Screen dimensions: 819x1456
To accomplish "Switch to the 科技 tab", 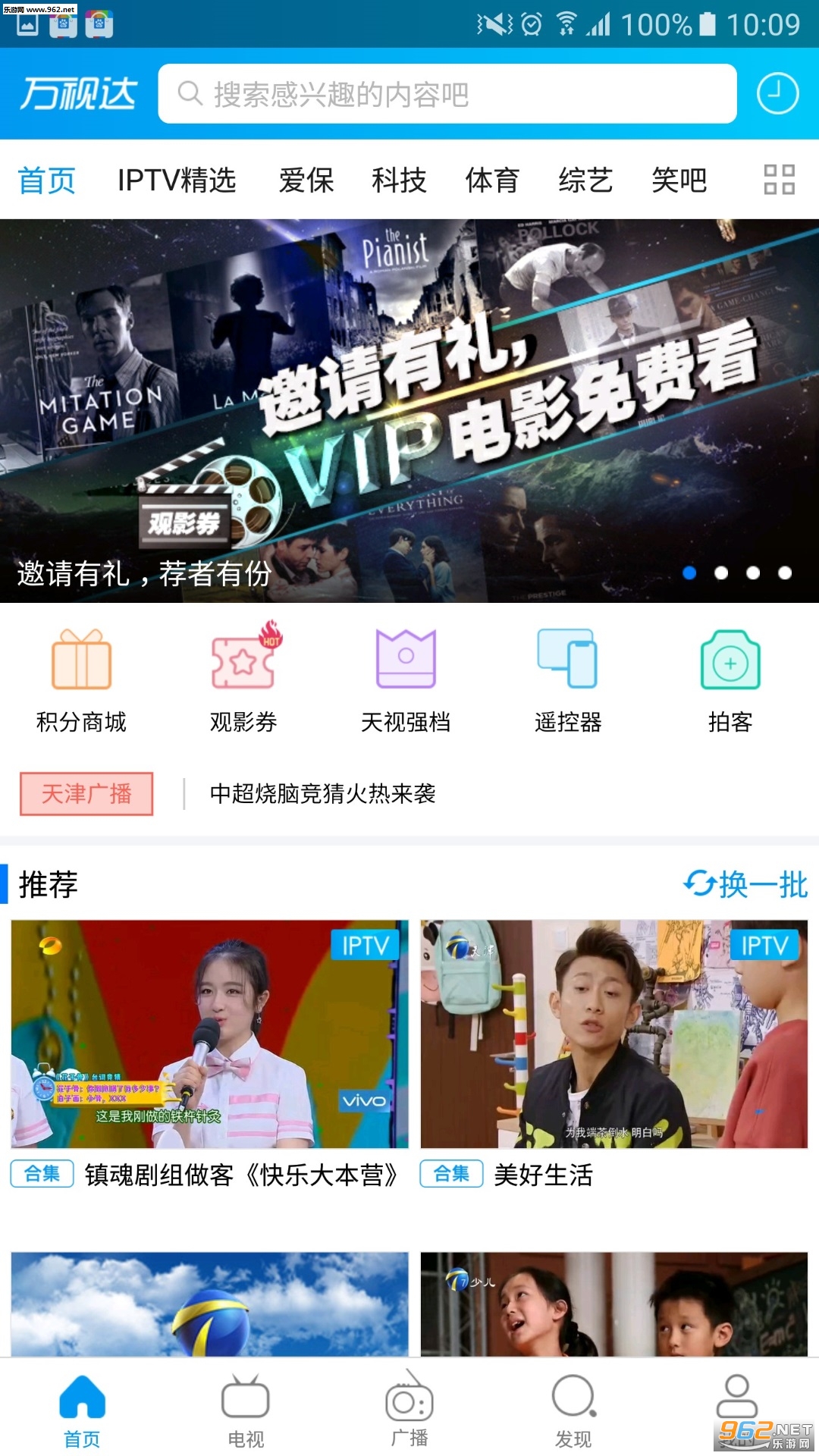I will point(399,180).
